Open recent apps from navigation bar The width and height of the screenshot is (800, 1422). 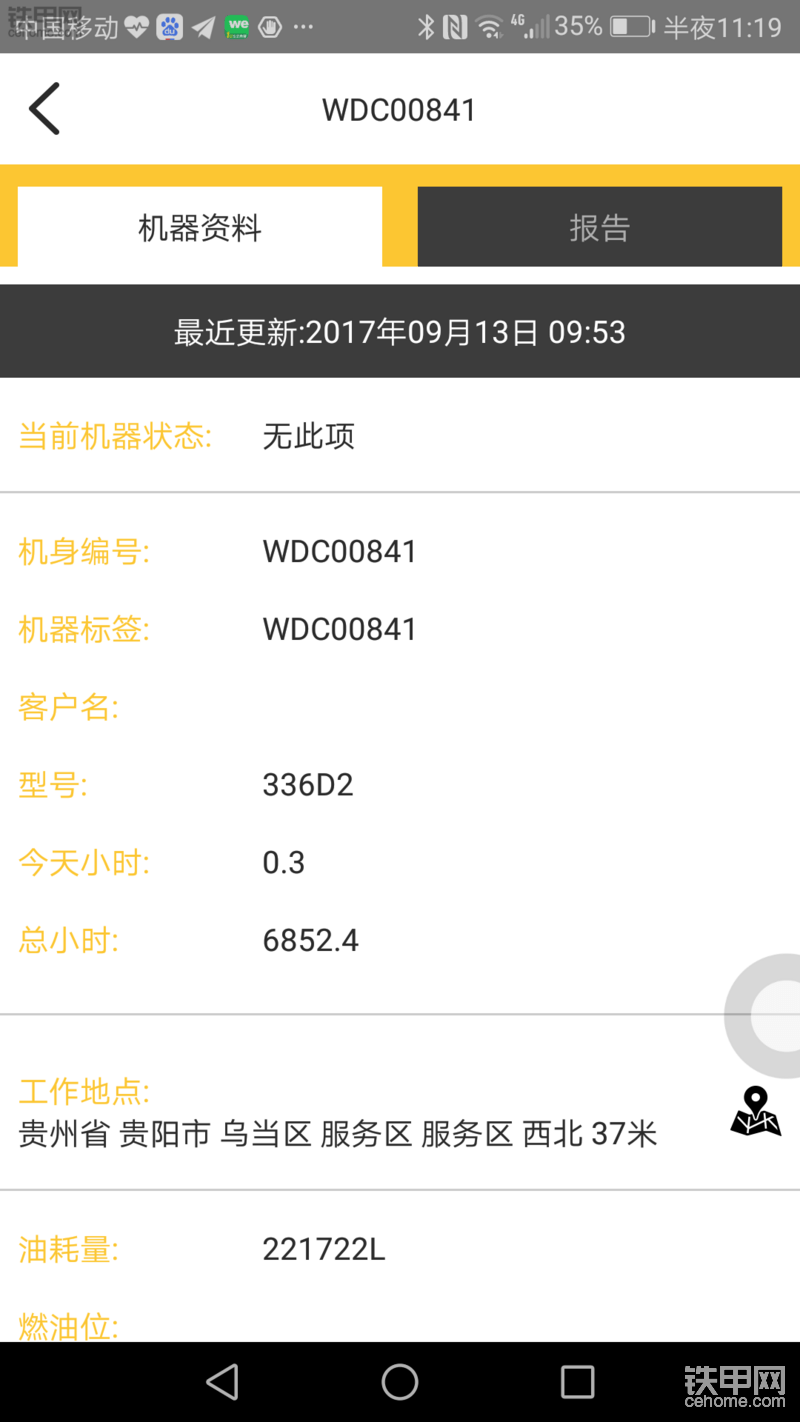click(578, 1382)
